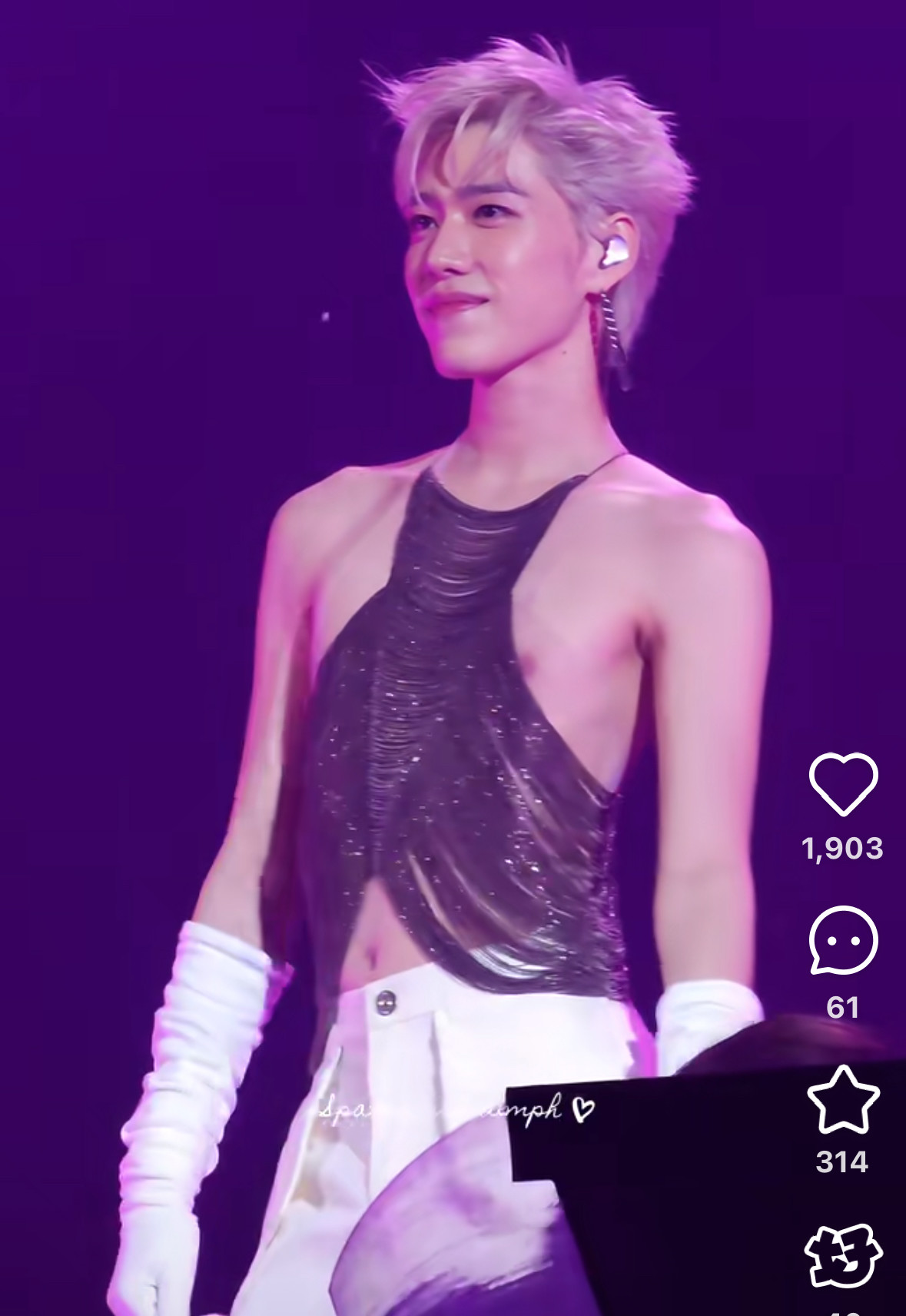Favorite the video with the star icon
906x1316 pixels.
click(843, 1100)
